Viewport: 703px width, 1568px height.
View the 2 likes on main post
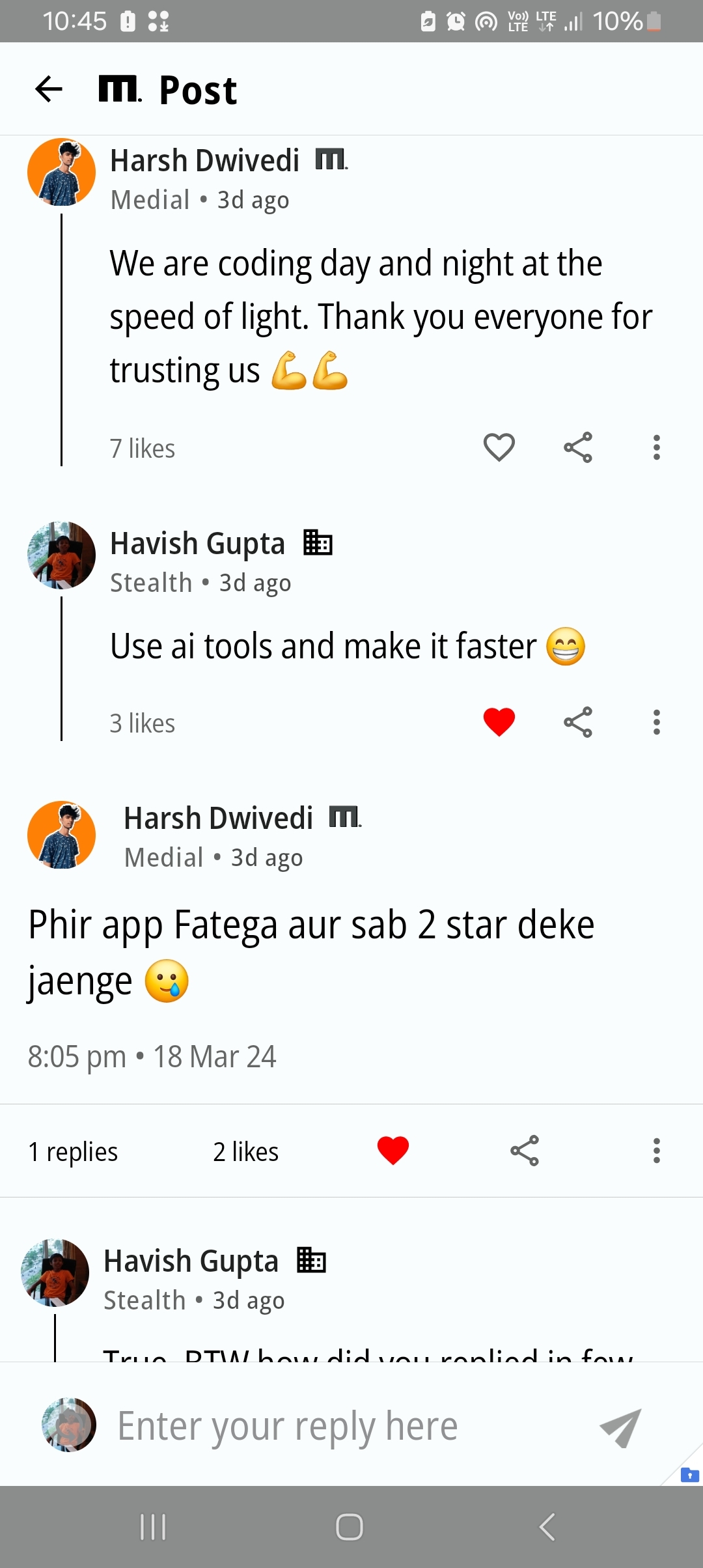pyautogui.click(x=245, y=1152)
